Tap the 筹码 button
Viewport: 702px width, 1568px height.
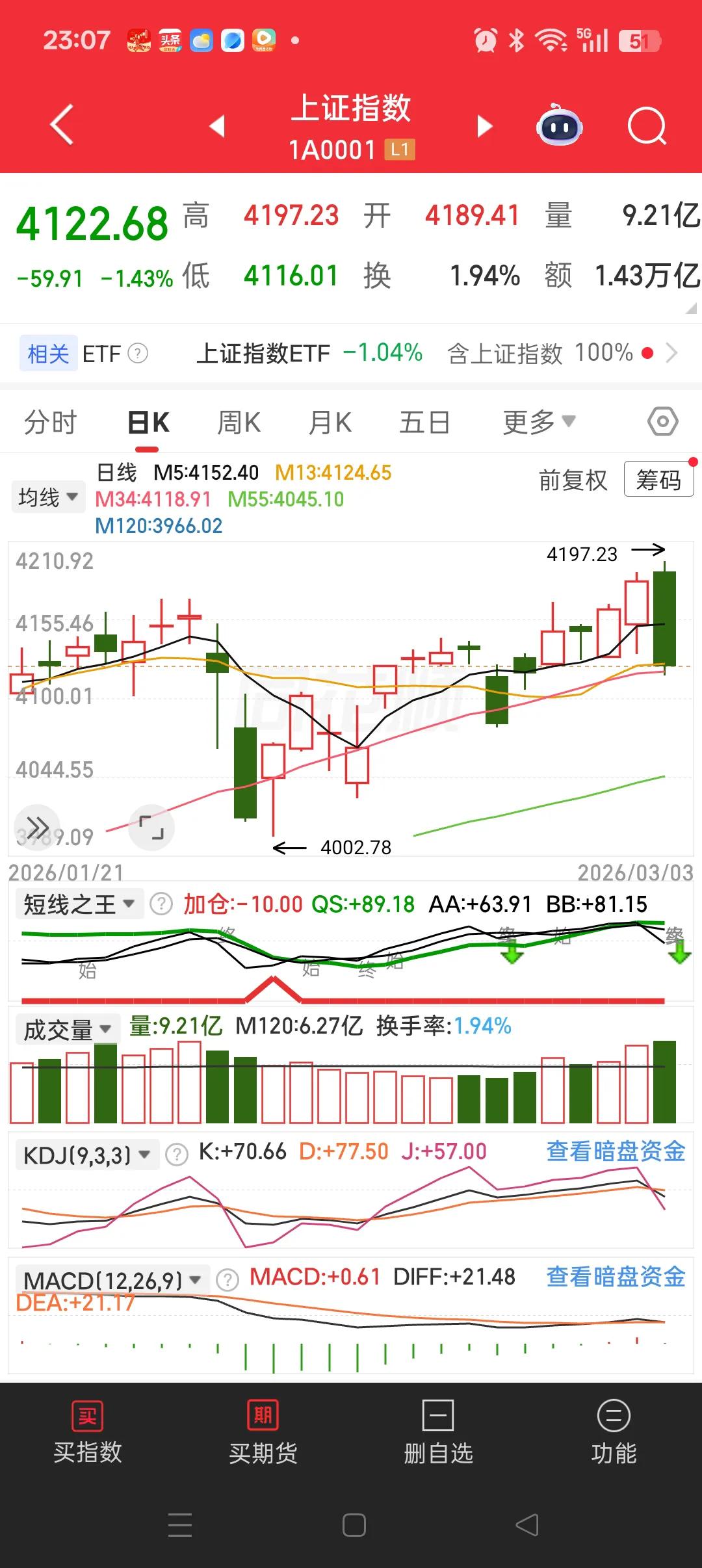(658, 480)
